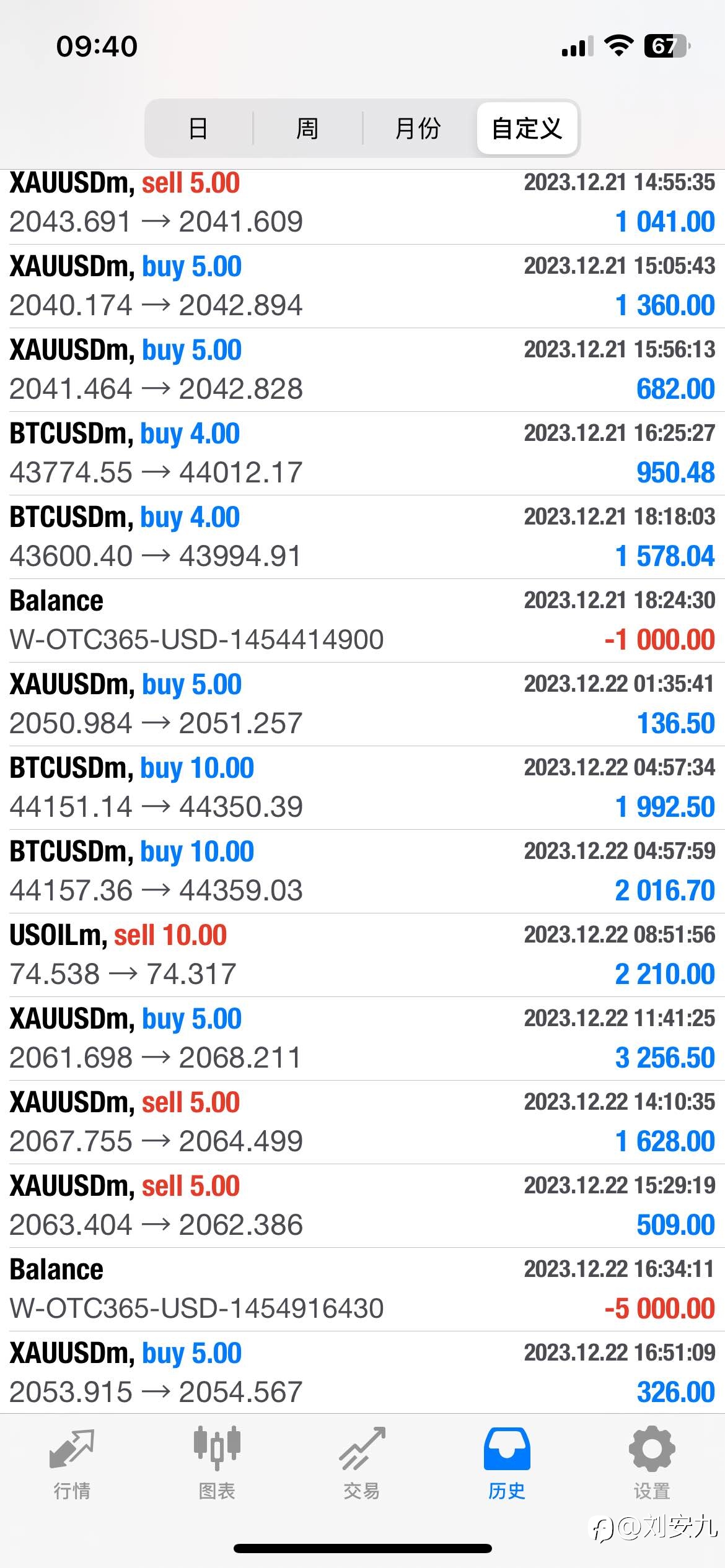Switch to the 交易 tab

point(362,1464)
